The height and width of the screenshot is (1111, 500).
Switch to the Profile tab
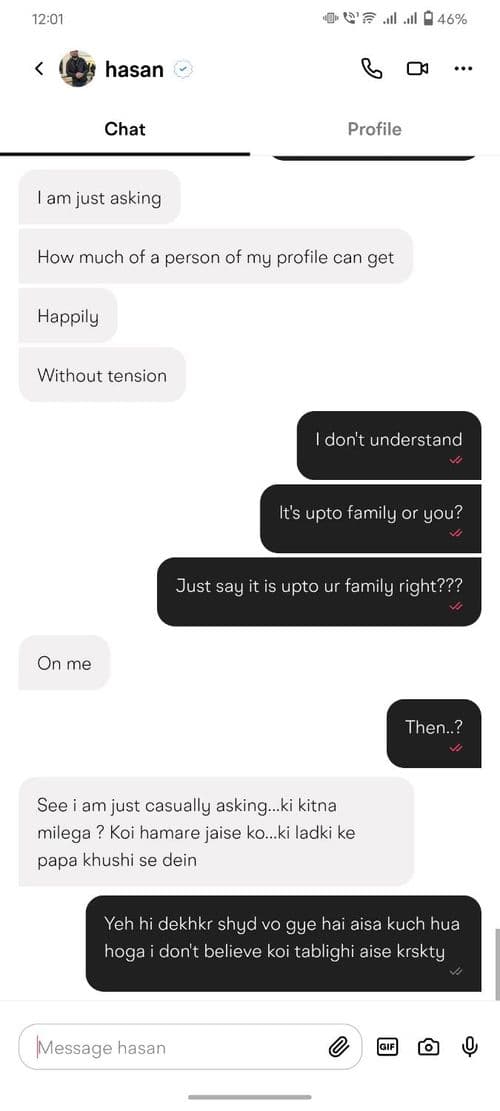[375, 129]
